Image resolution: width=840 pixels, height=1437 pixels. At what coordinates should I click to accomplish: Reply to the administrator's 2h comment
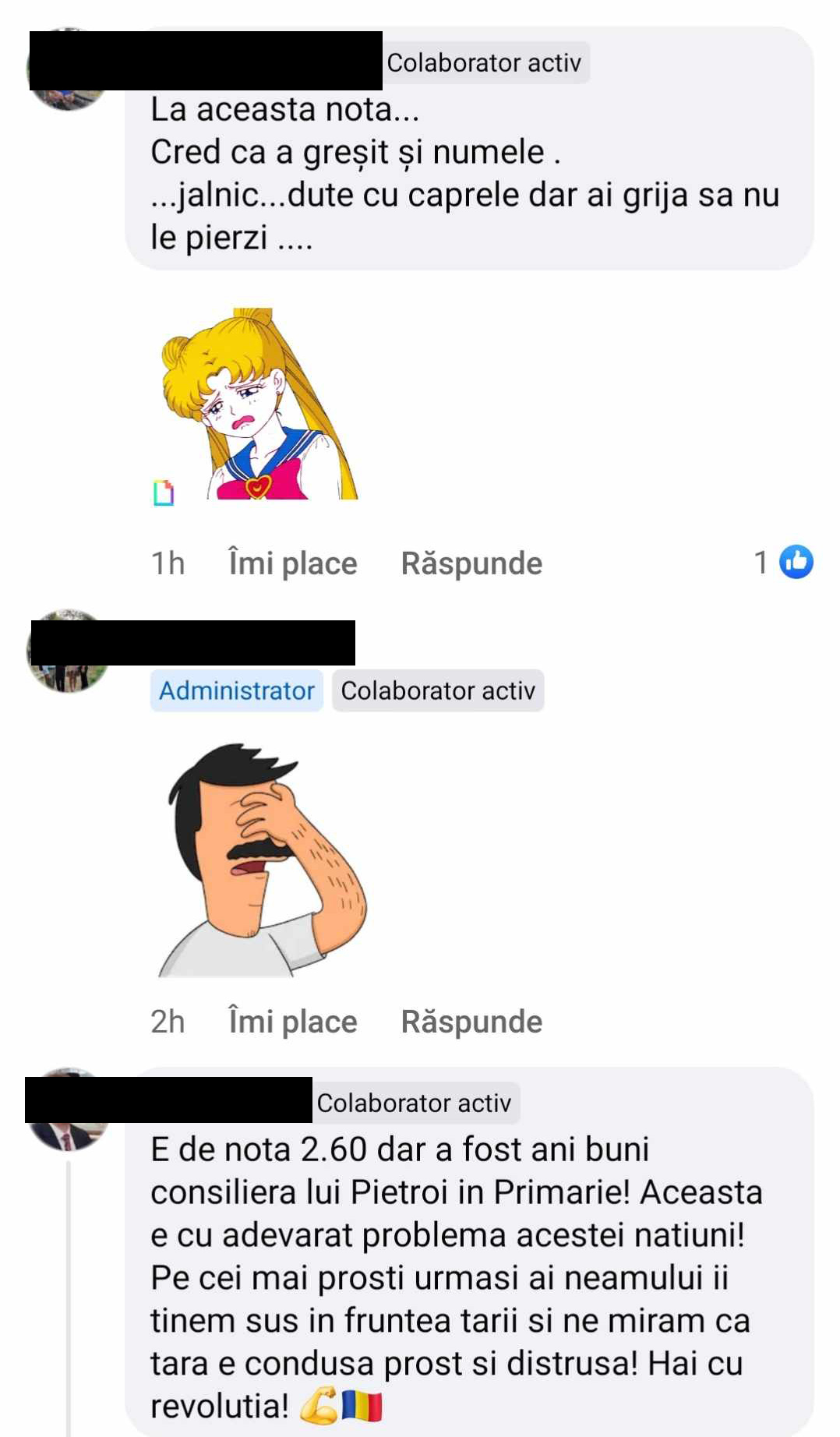point(471,1022)
